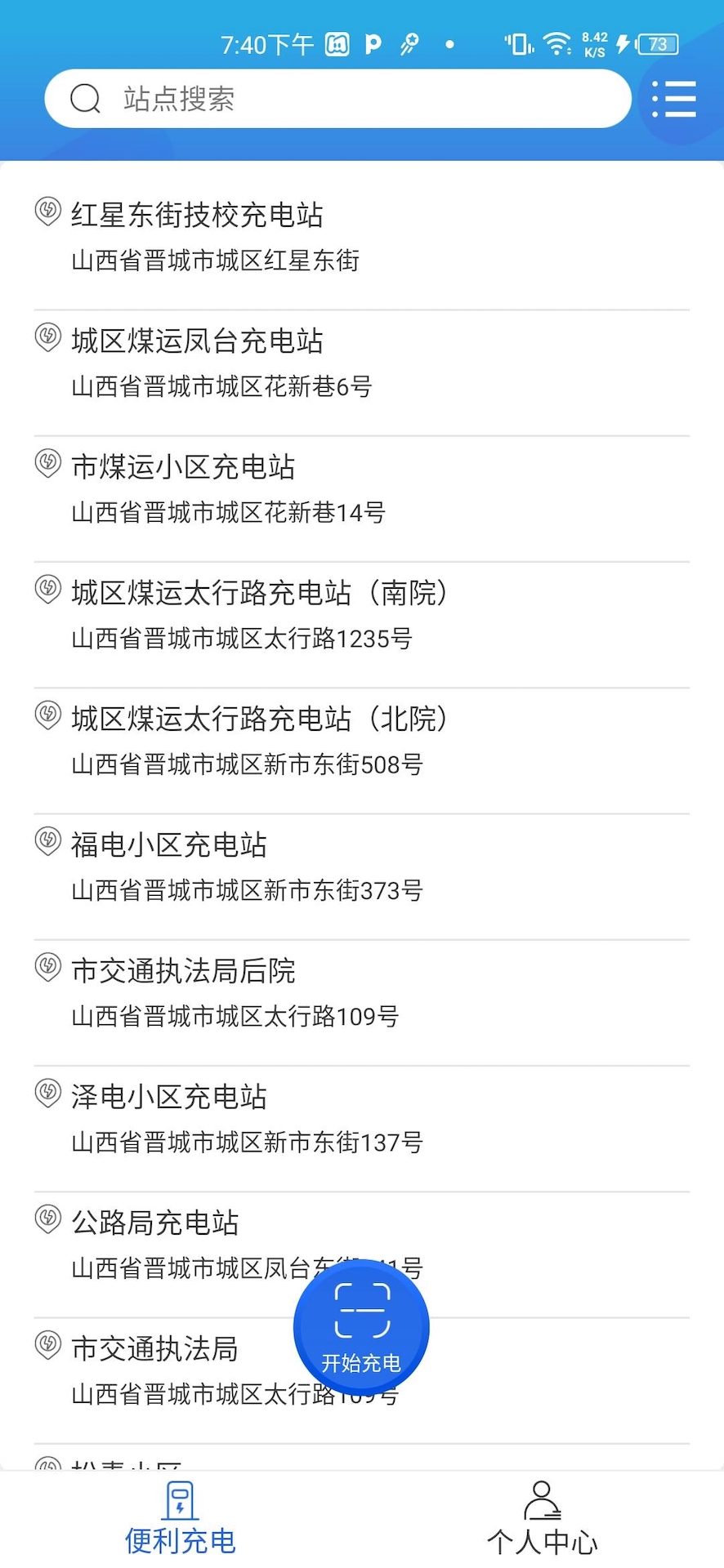The image size is (724, 1568).
Task: Tap the network speed indicator 8.42 K/S
Action: [593, 42]
